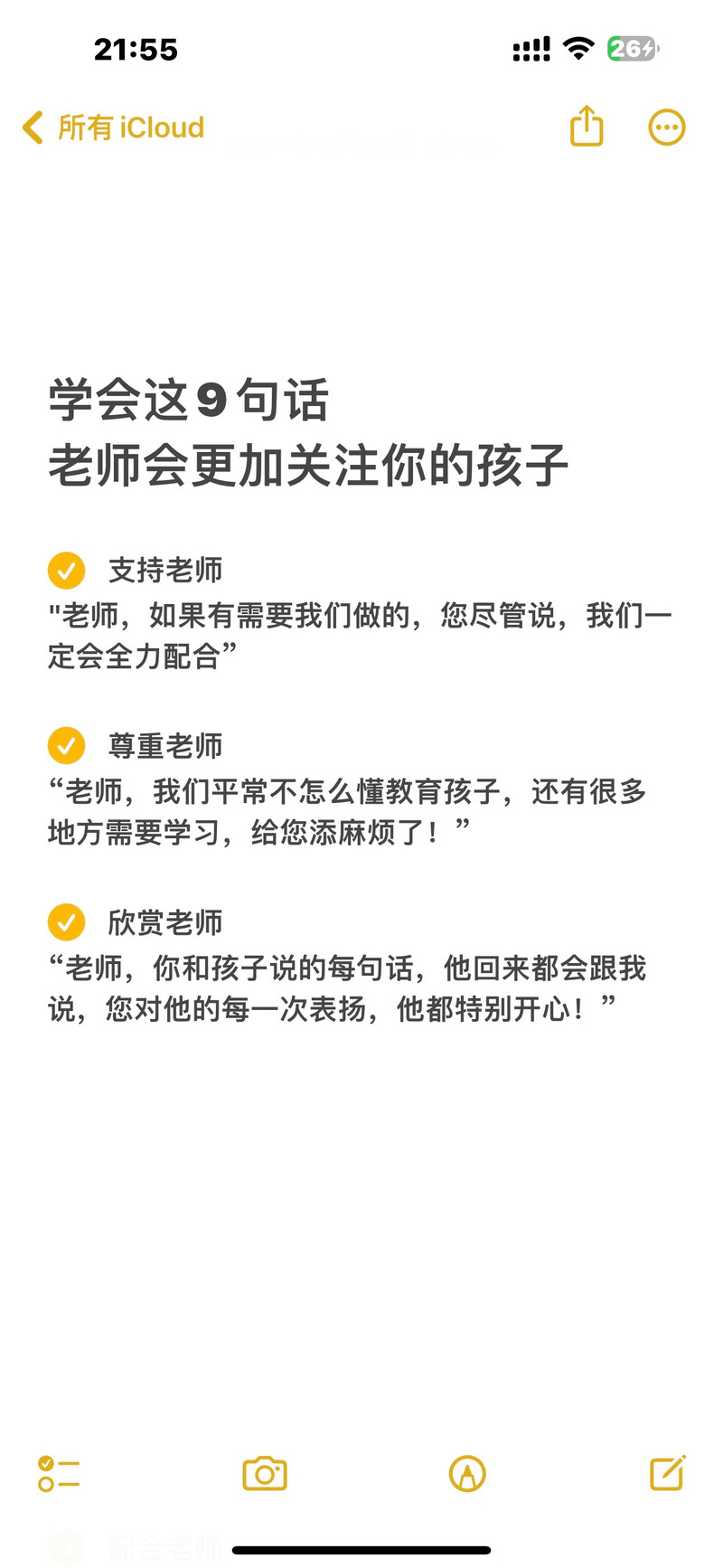The width and height of the screenshot is (723, 1568).
Task: Uncheck the 欣赏老师 checklist item
Action: [66, 922]
